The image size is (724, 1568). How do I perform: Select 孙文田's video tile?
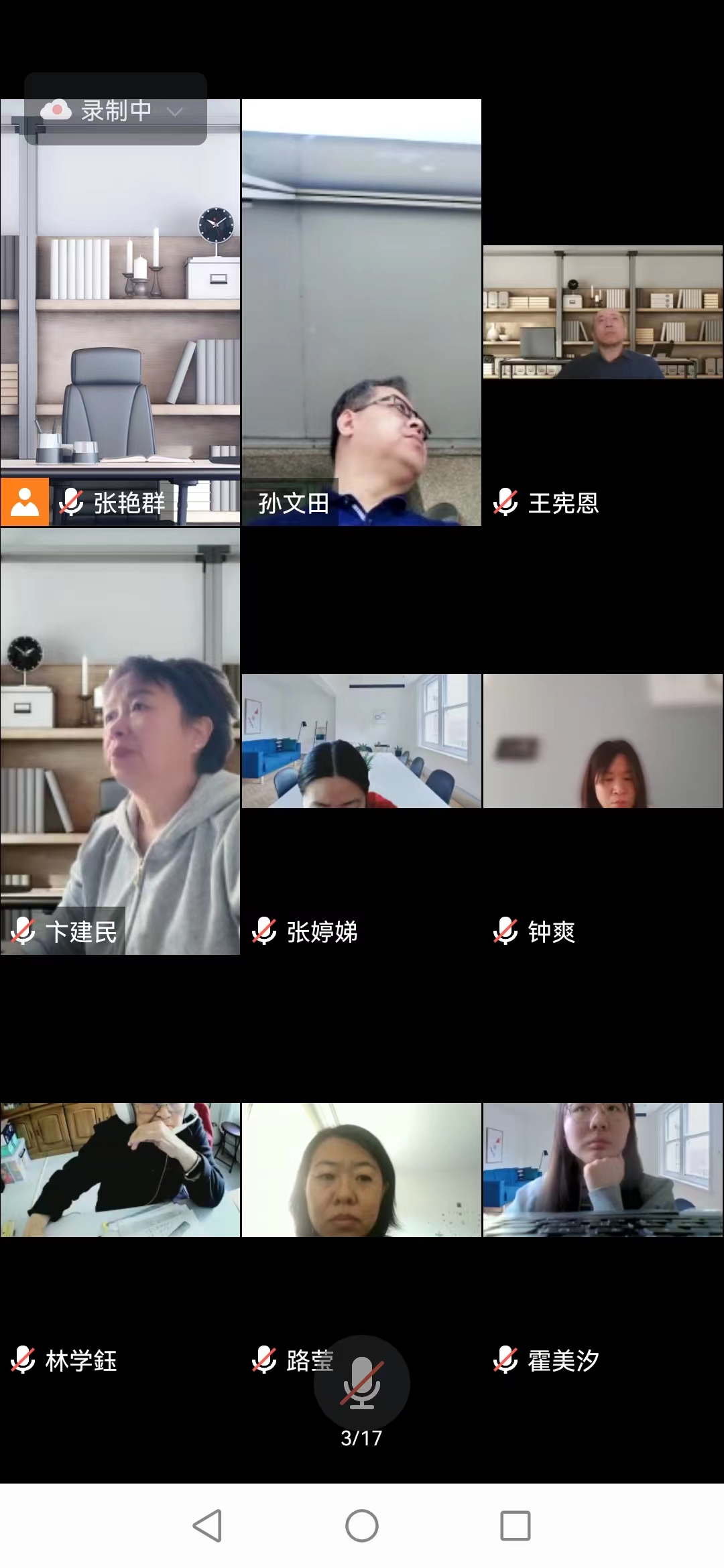pos(361,312)
